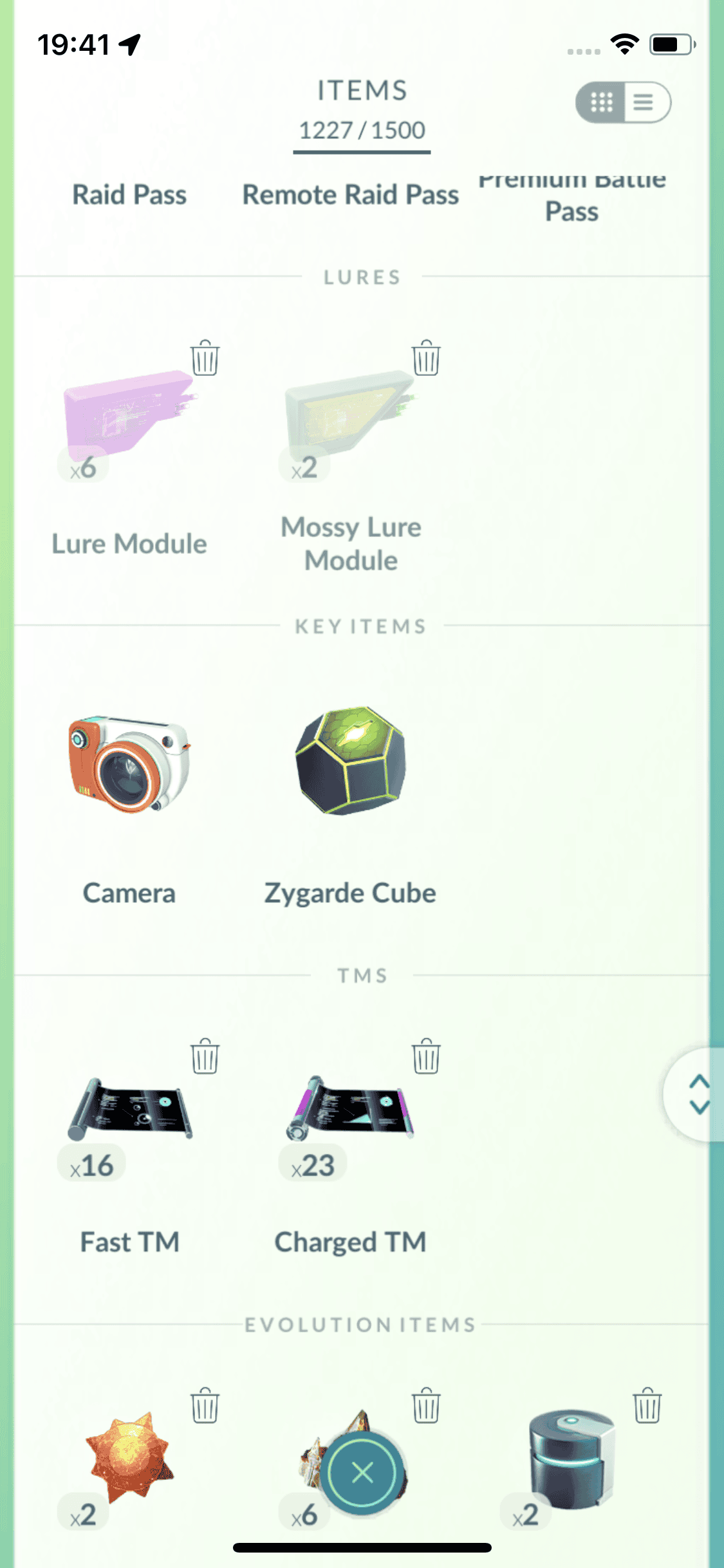724x1568 pixels.
Task: Close the items bag
Action: pyautogui.click(x=362, y=1472)
